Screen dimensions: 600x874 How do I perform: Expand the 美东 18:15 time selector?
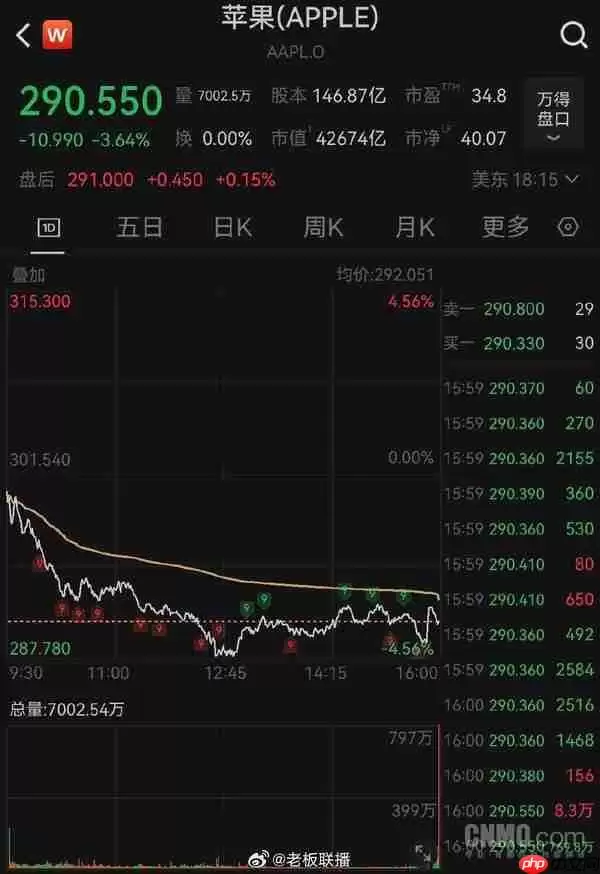(x=525, y=179)
